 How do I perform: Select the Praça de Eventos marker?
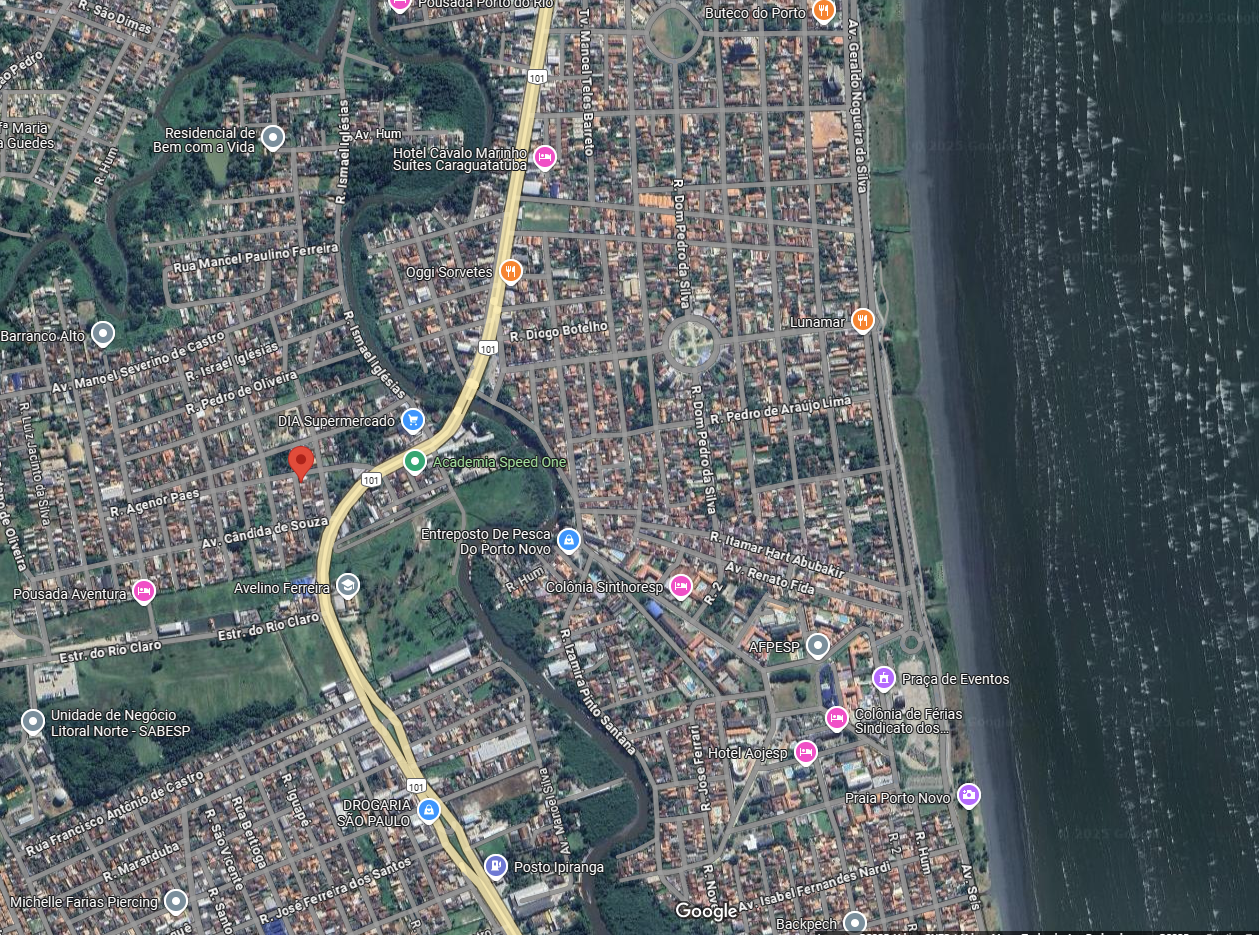click(883, 678)
